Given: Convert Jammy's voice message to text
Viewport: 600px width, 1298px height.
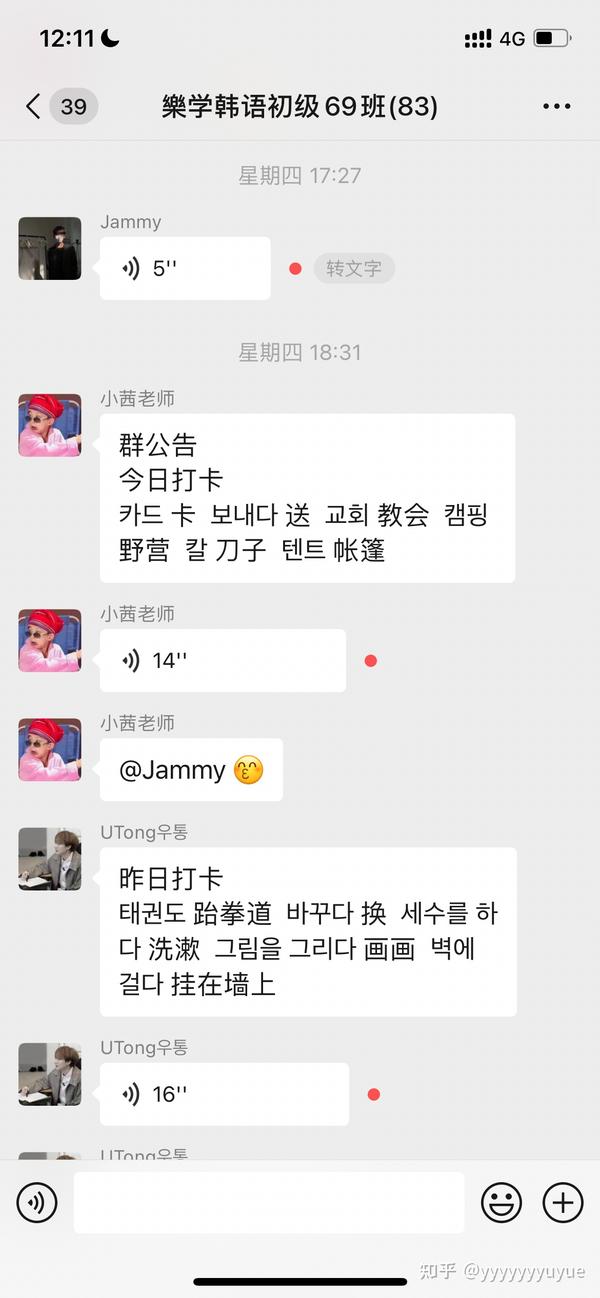Looking at the screenshot, I should 354,268.
